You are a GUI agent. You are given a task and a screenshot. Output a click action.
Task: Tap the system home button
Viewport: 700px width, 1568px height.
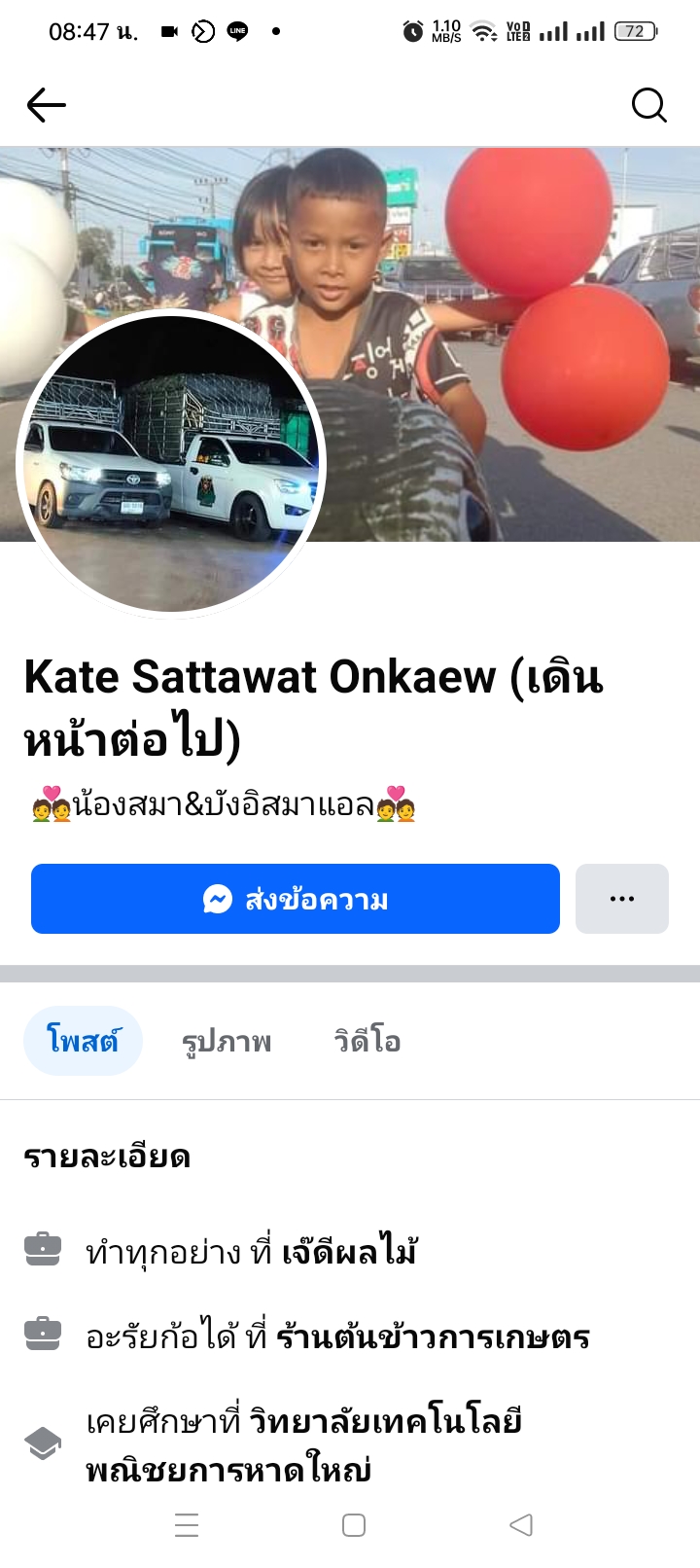pos(354,1525)
